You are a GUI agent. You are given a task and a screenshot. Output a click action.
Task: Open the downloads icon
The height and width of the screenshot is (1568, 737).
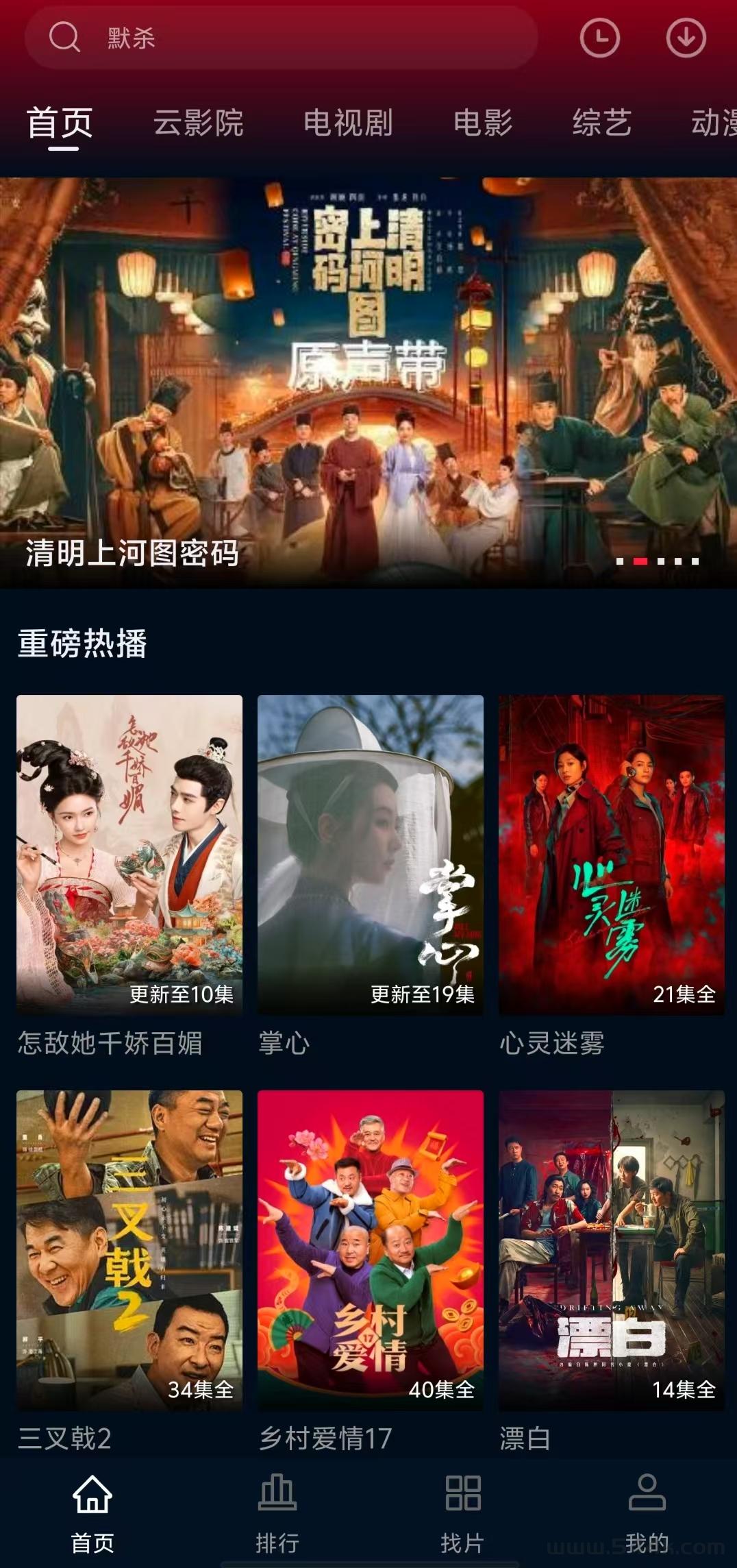pos(686,38)
